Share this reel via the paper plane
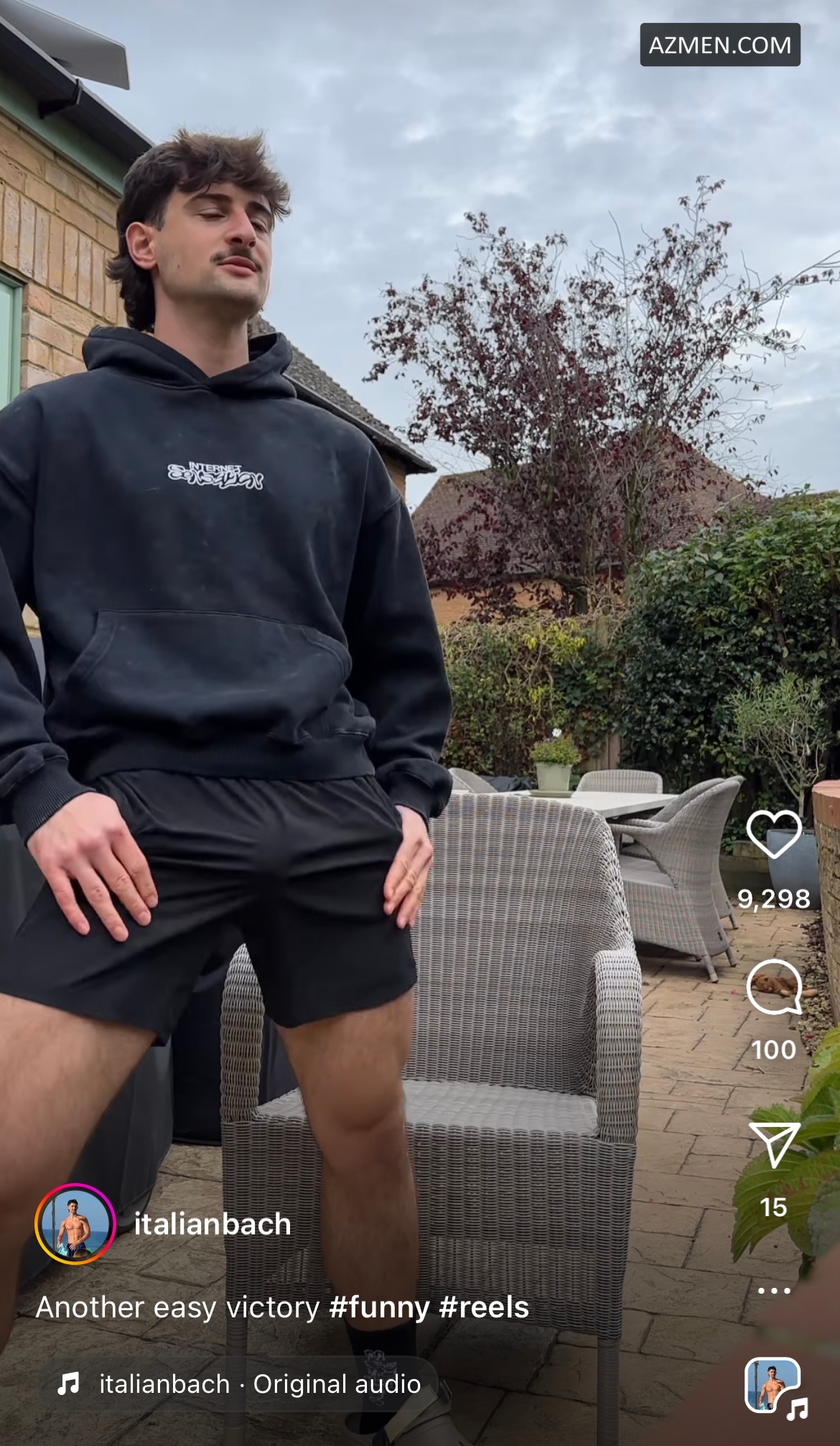This screenshot has height=1446, width=840. pos(774,1144)
